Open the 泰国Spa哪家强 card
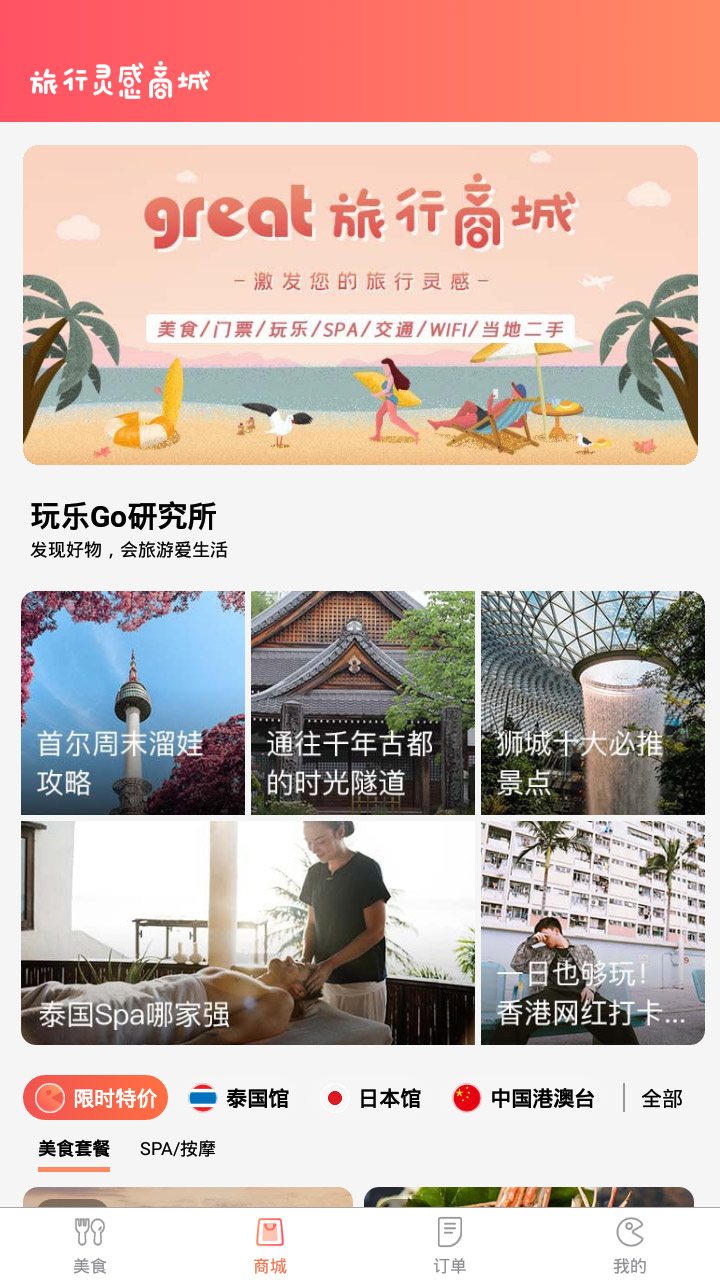Image resolution: width=720 pixels, height=1280 pixels. [x=248, y=932]
